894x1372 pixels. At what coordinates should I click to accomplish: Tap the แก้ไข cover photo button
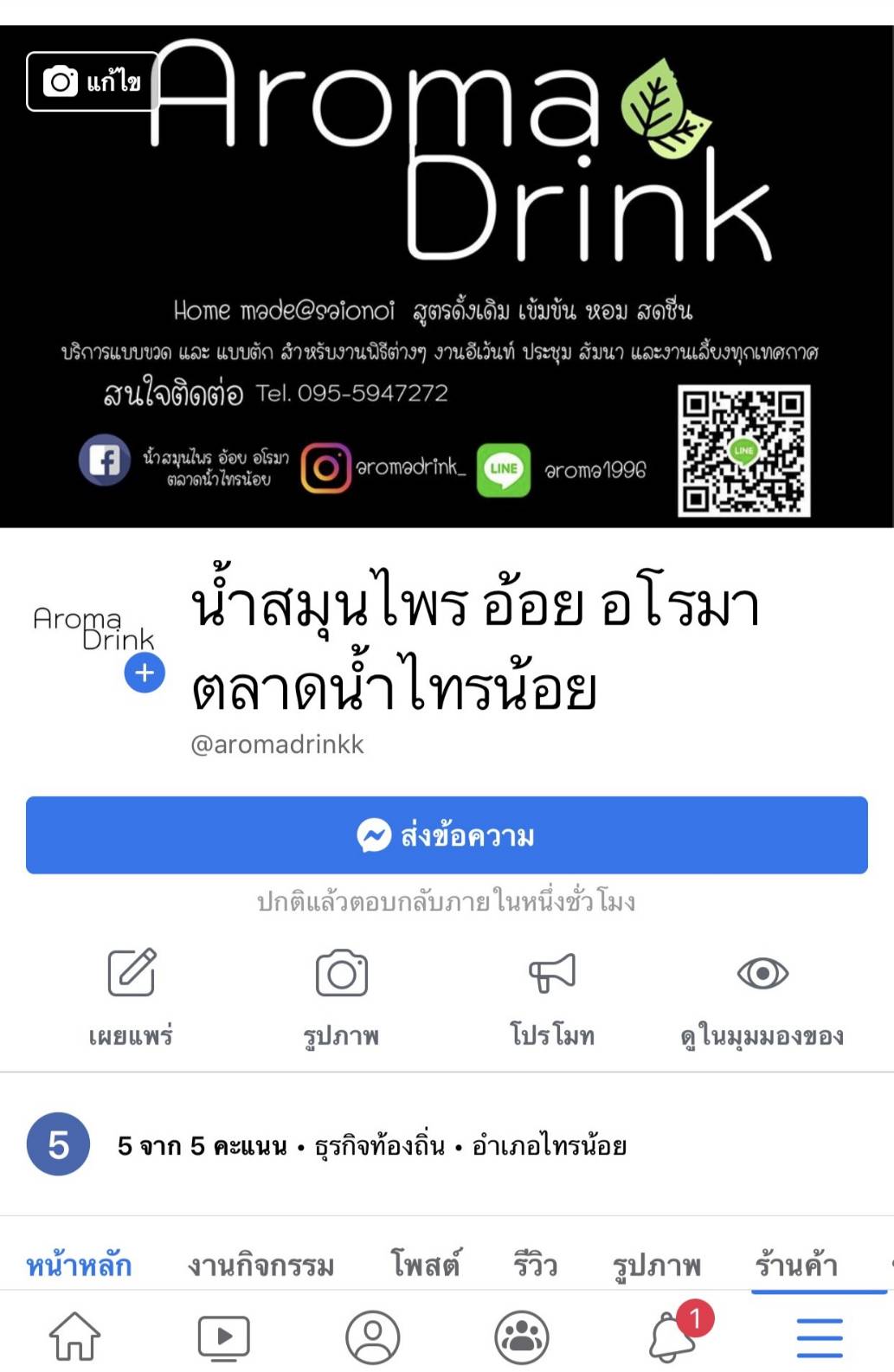(x=93, y=81)
